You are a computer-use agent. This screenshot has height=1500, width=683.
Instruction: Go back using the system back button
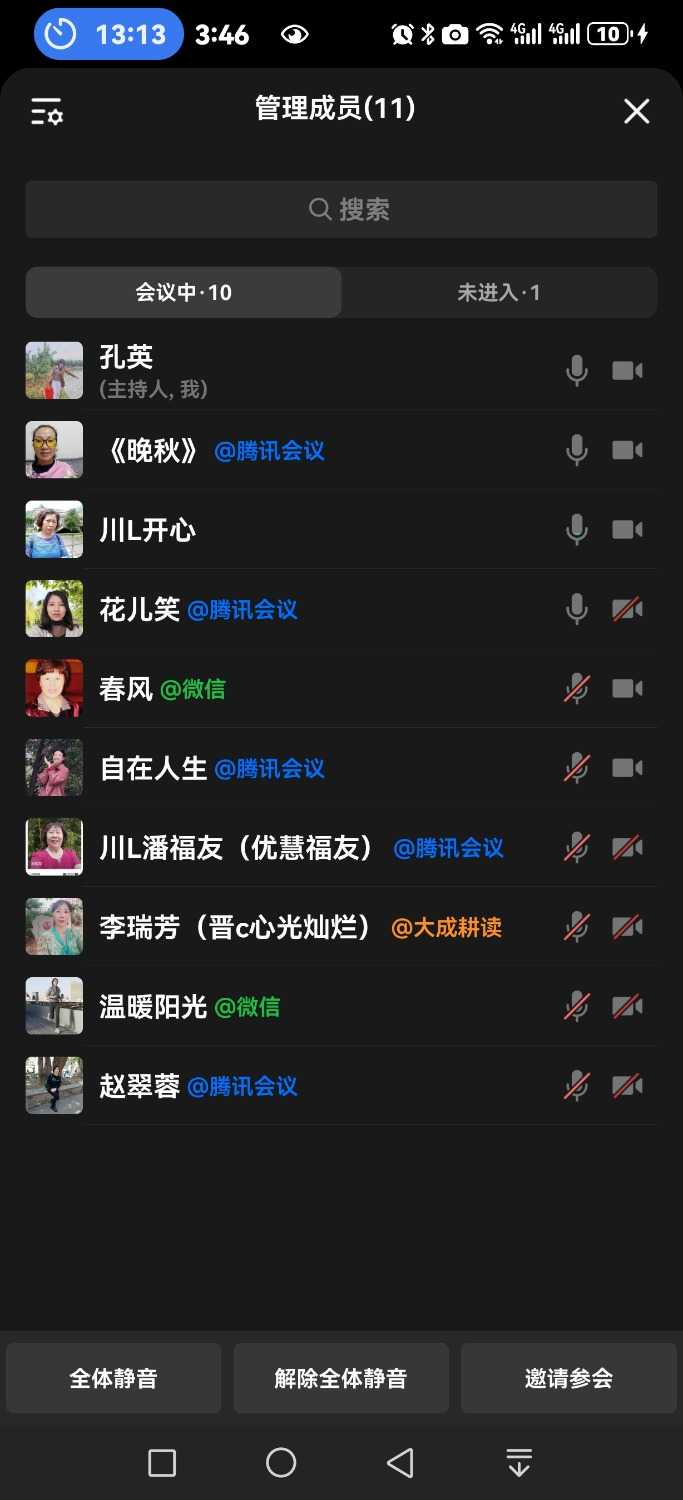[400, 1463]
